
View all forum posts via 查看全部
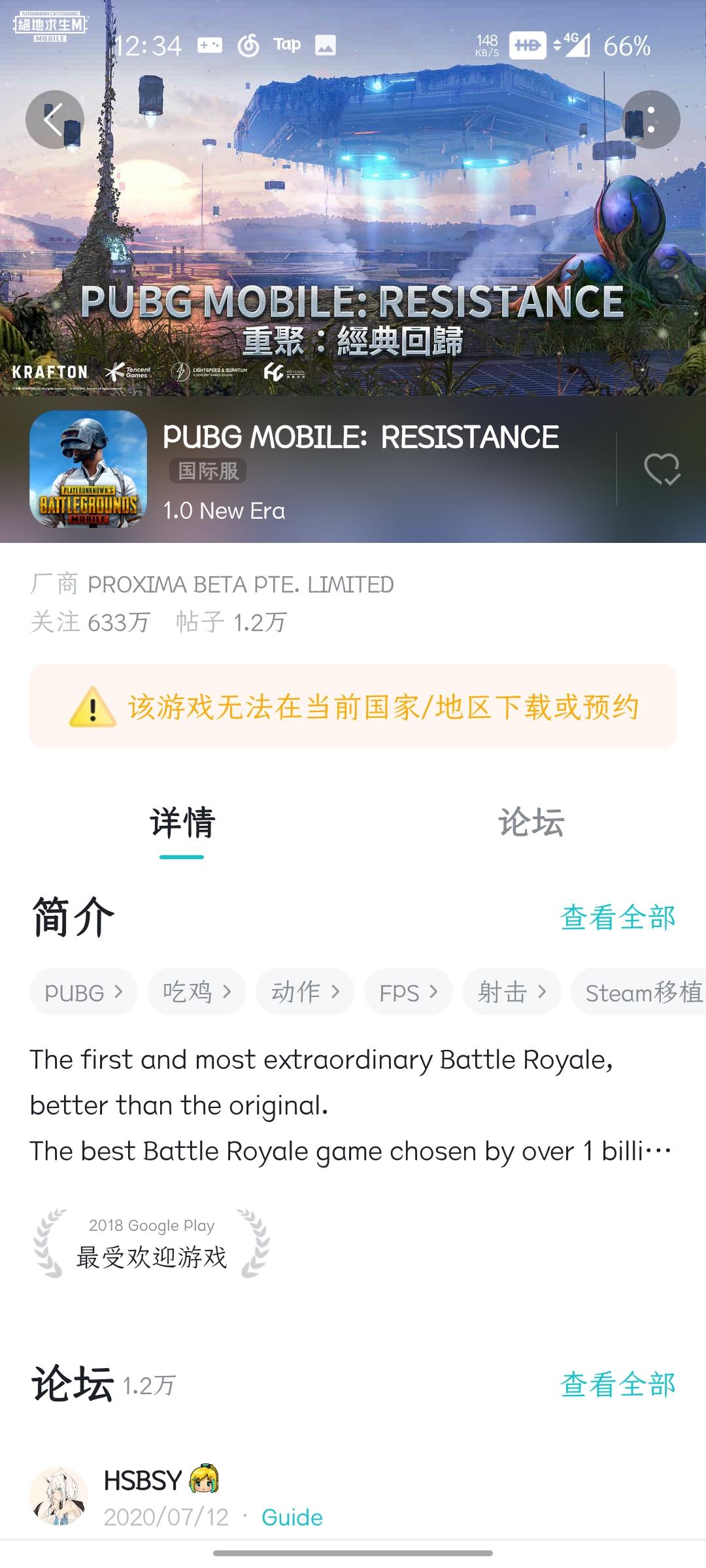point(617,1385)
